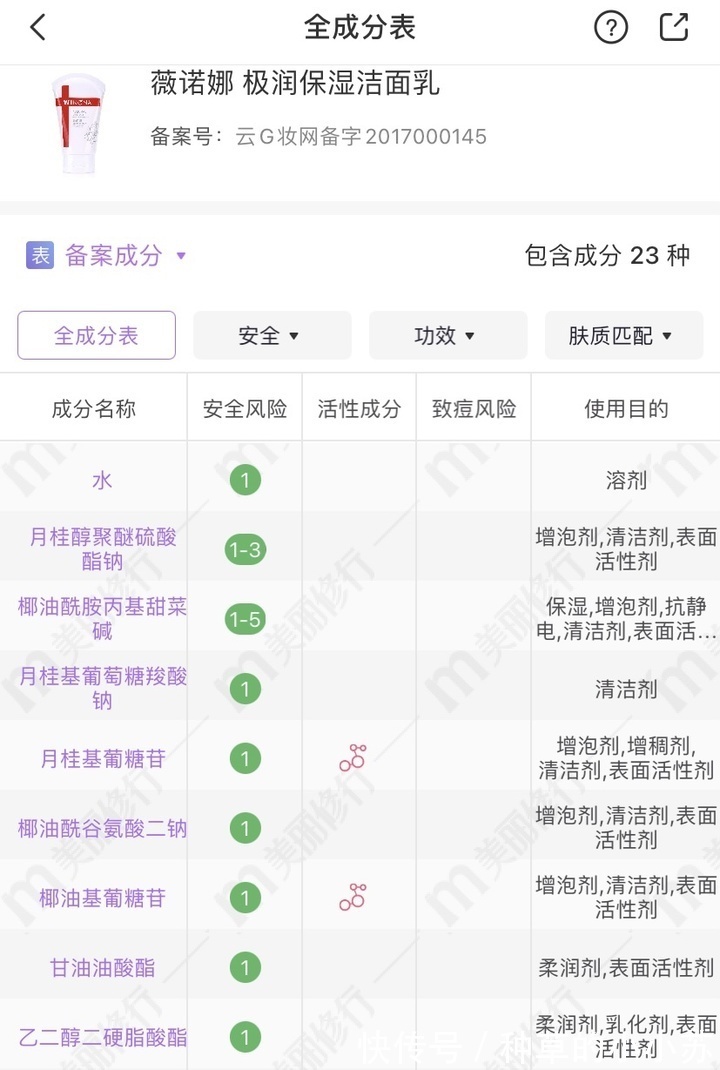Click the 全成分表 title in the header

(360, 27)
